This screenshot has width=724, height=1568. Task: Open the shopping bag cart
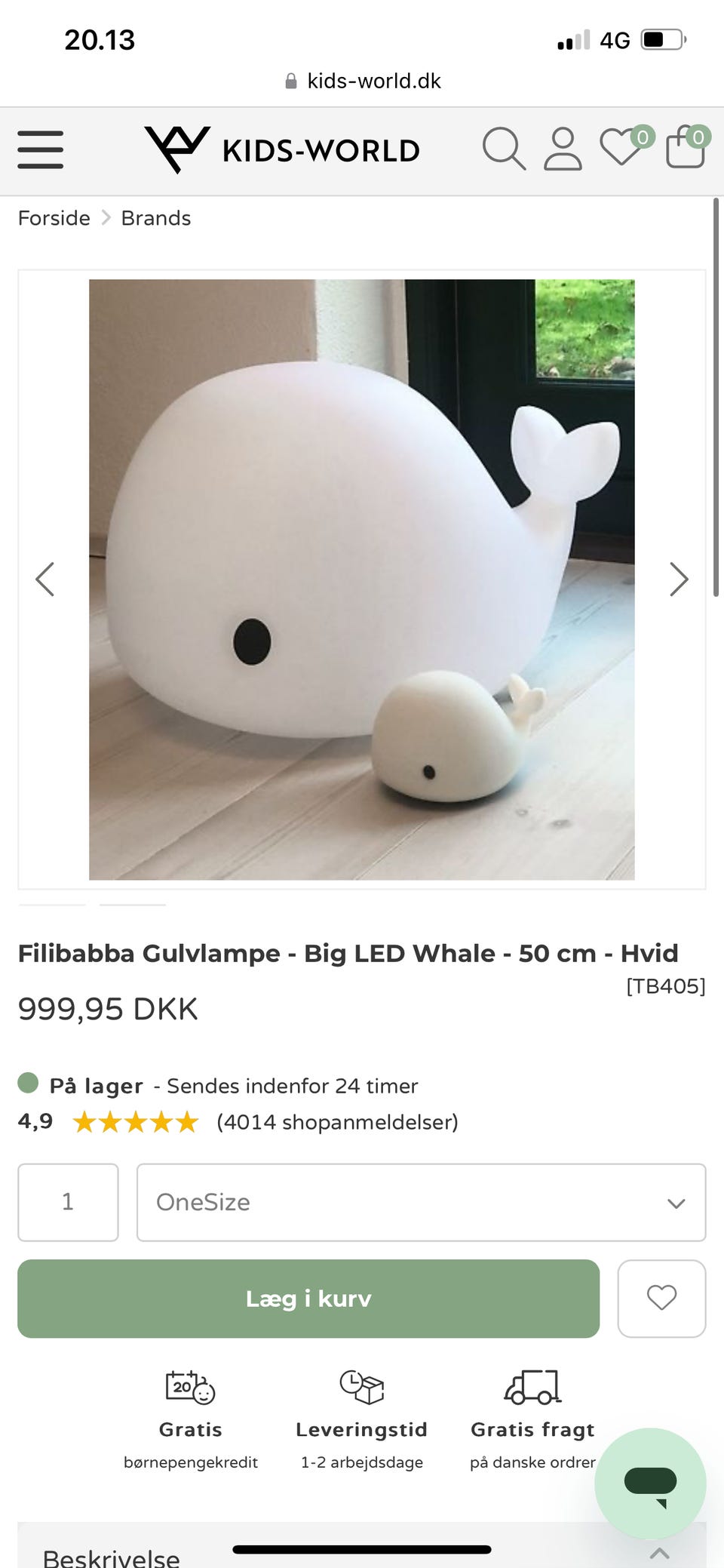[685, 147]
